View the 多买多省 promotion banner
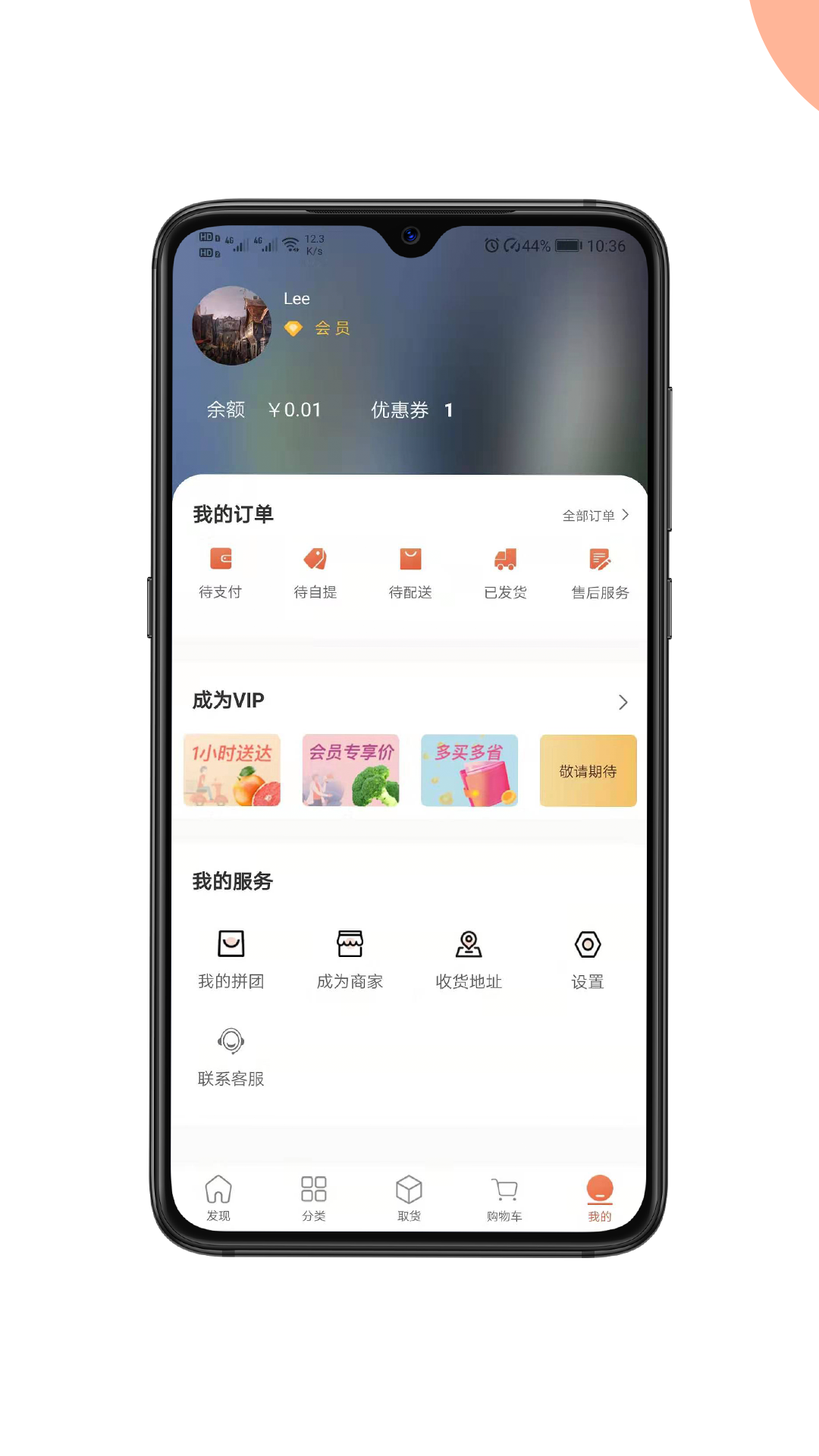819x1456 pixels. click(469, 770)
